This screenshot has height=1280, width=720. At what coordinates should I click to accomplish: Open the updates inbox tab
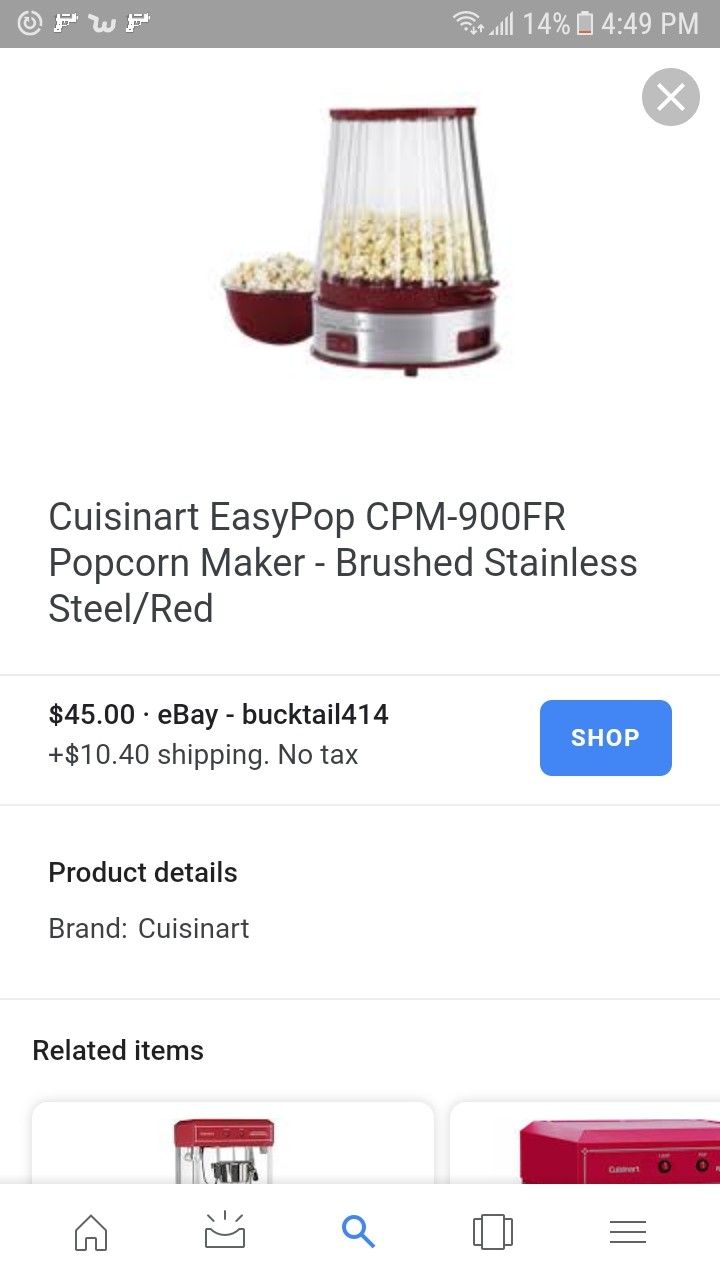click(225, 1231)
